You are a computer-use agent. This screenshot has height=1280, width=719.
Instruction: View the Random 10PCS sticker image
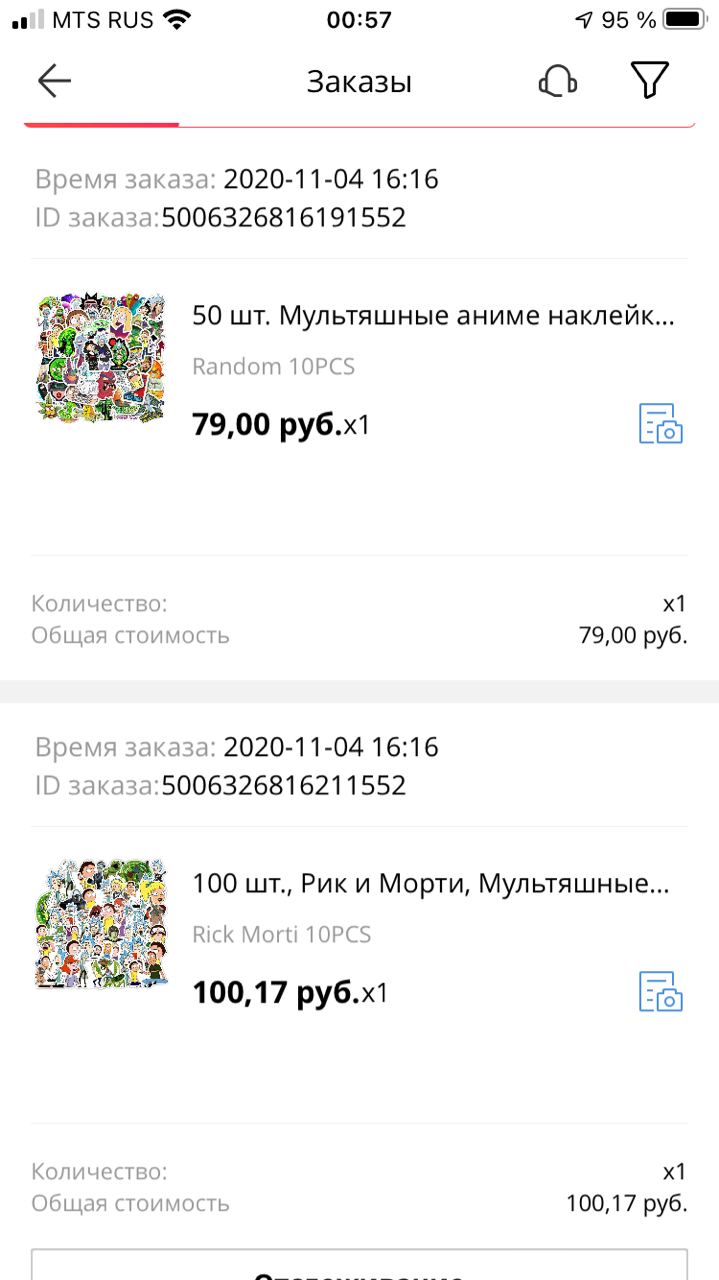100,357
